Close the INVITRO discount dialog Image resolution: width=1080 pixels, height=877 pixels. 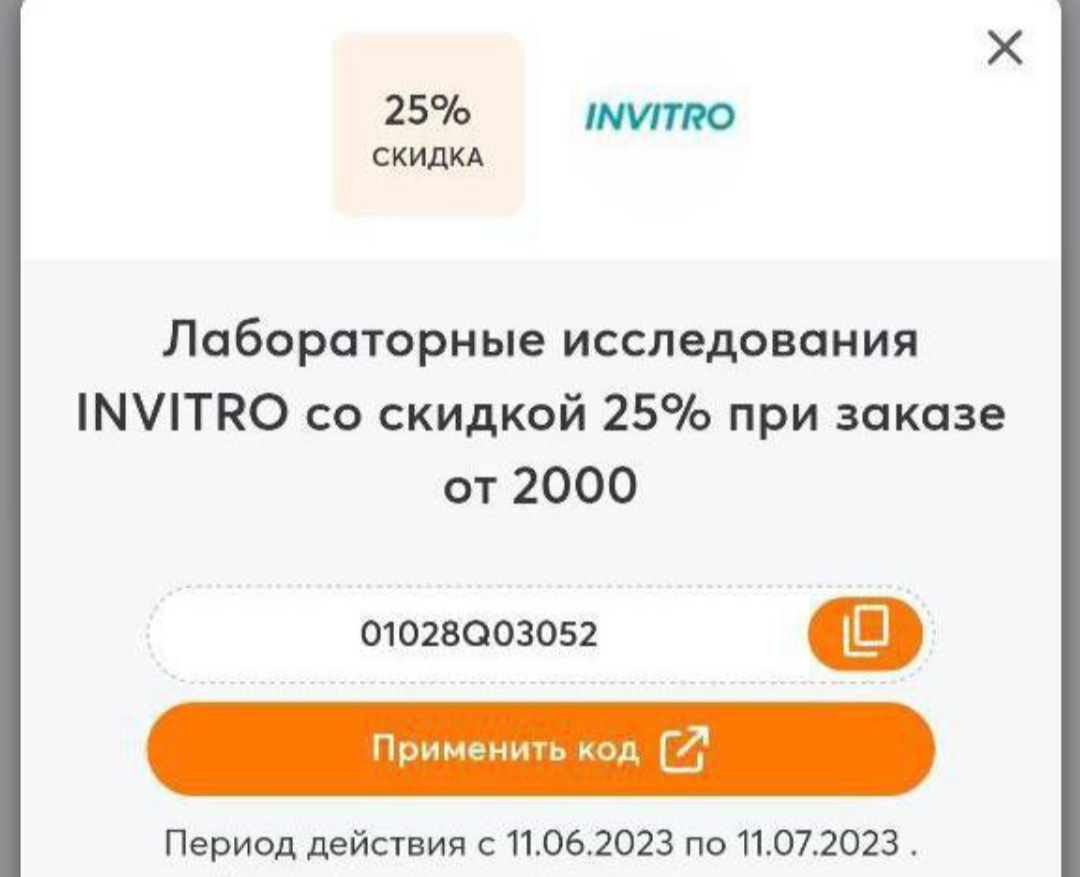(1004, 48)
